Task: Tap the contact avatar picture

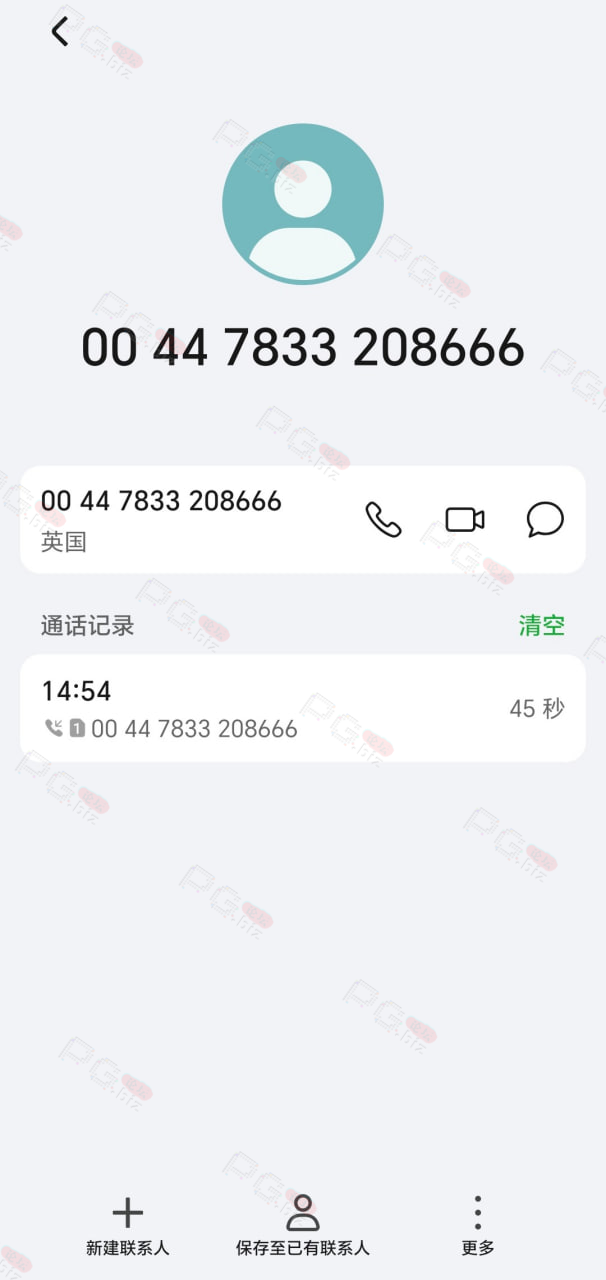Action: 303,204
